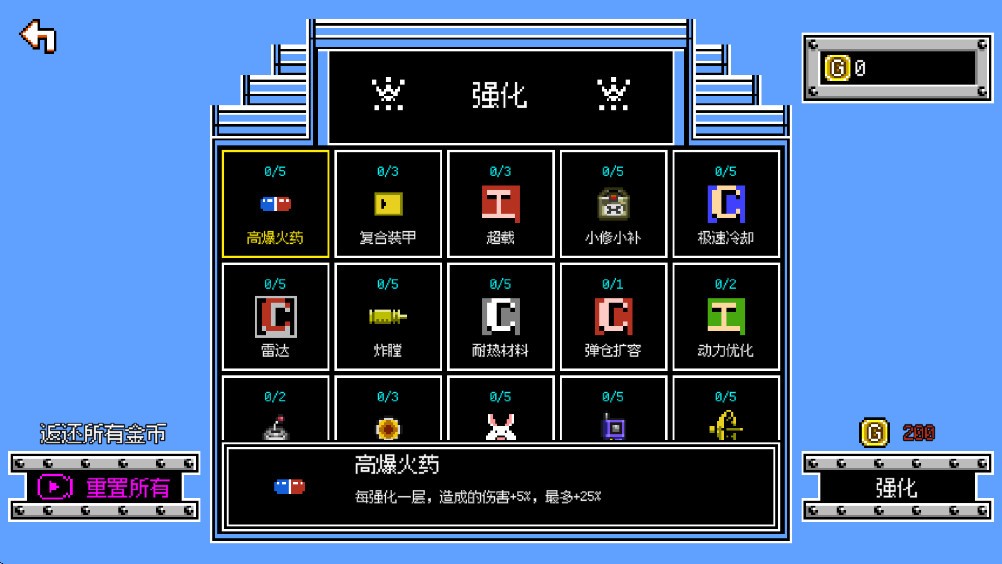Pick the 小修小补 upgrade
Image resolution: width=1002 pixels, height=564 pixels.
613,204
